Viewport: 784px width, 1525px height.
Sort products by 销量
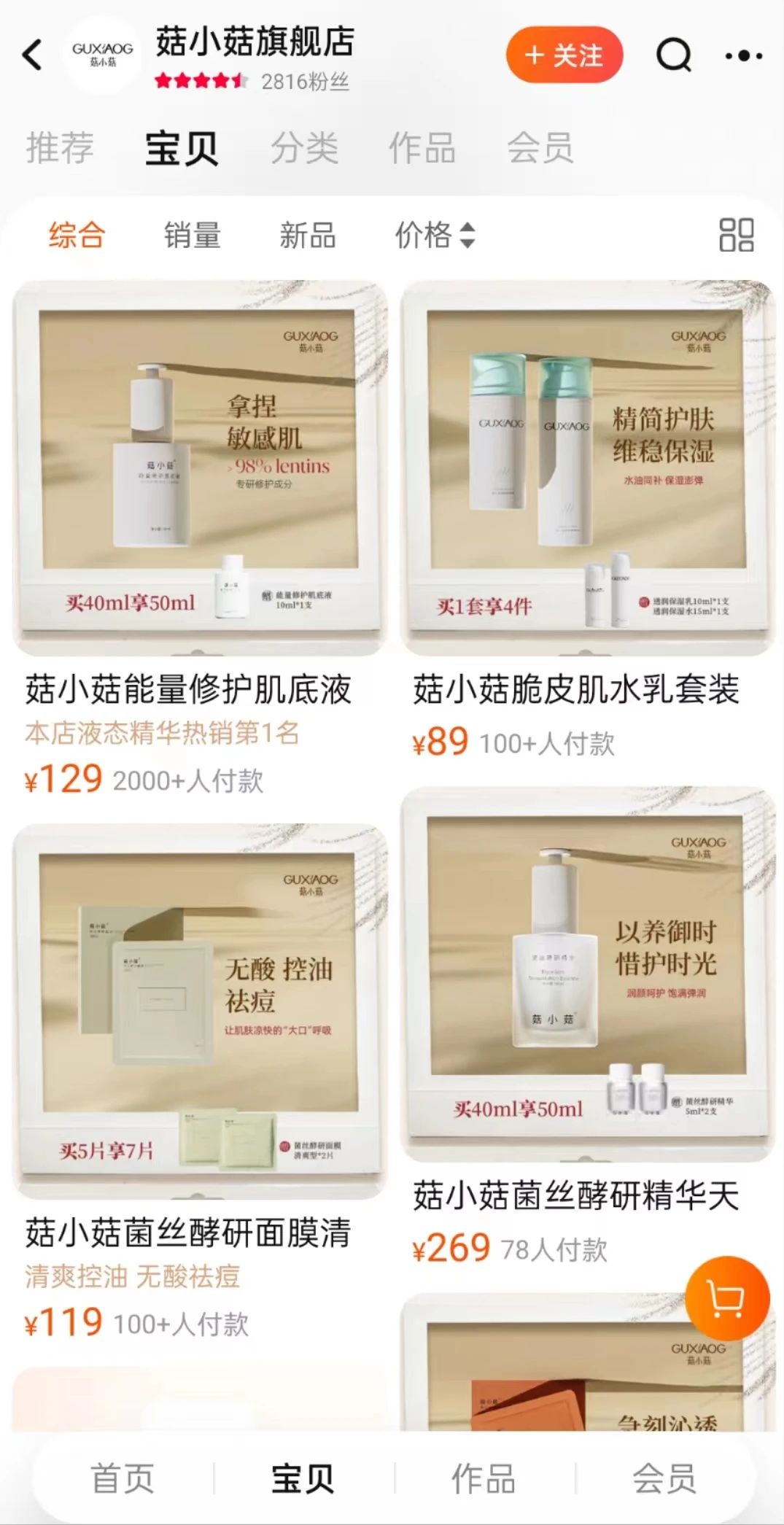click(192, 236)
